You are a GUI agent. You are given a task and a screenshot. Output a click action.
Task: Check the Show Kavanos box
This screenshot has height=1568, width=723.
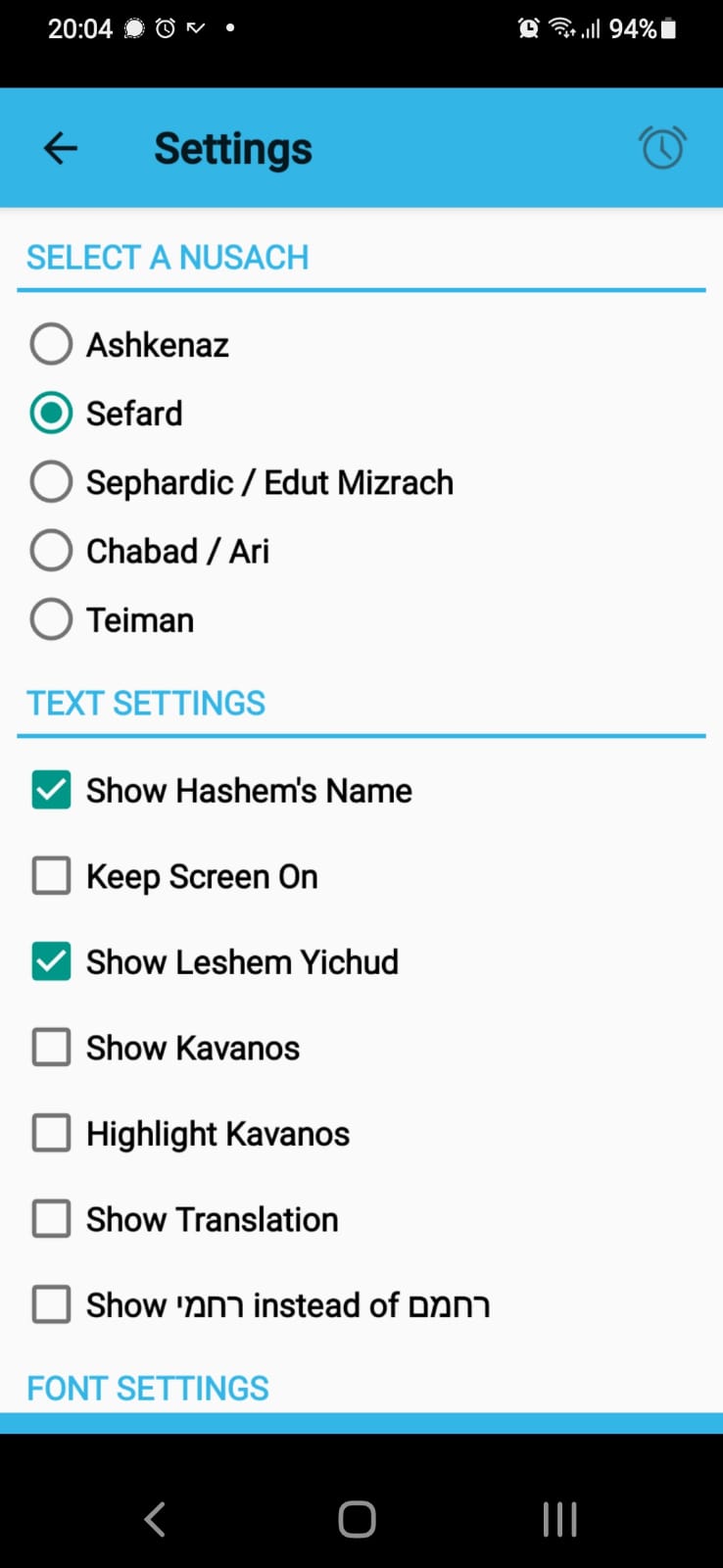tap(51, 1048)
